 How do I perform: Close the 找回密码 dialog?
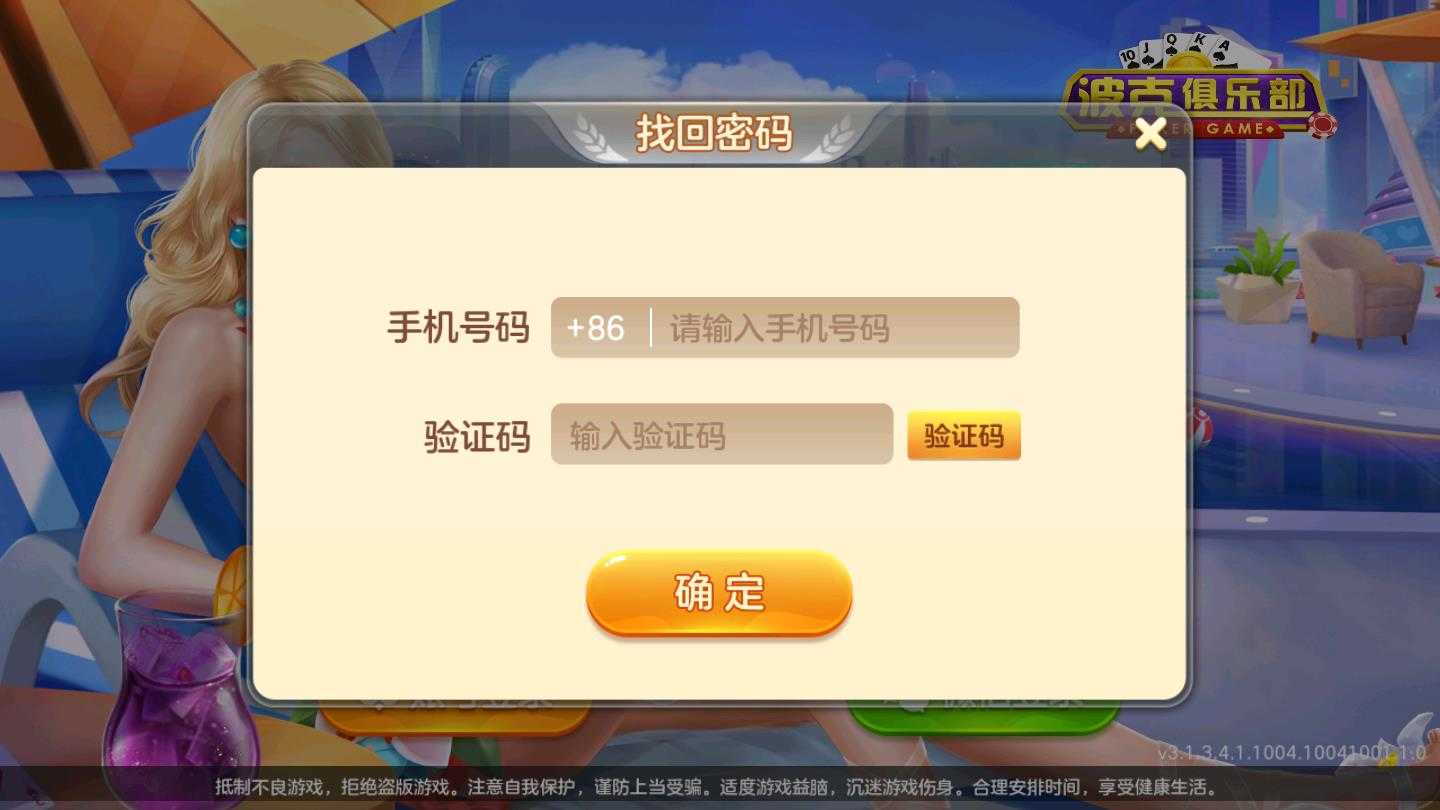point(1150,134)
